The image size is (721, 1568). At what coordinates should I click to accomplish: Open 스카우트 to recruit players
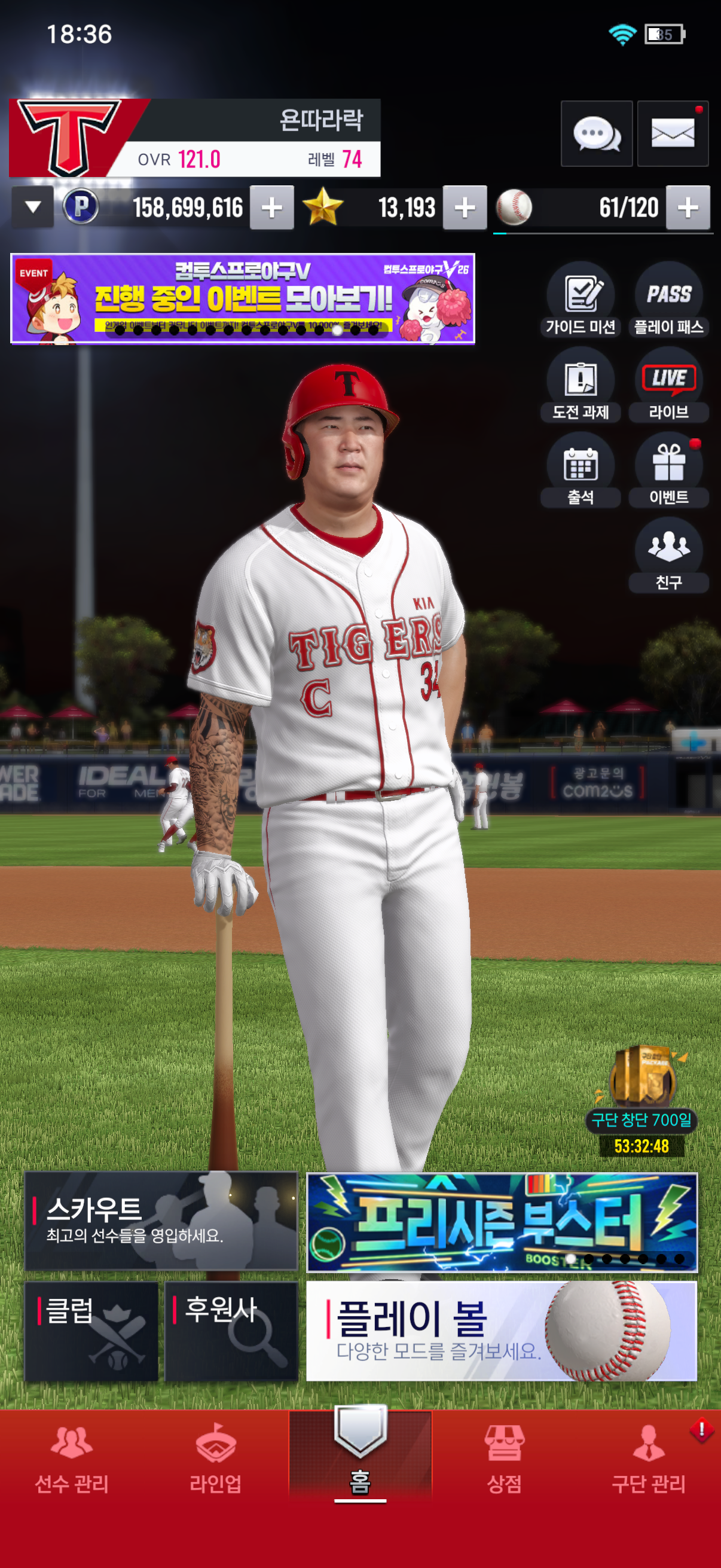coord(161,1221)
